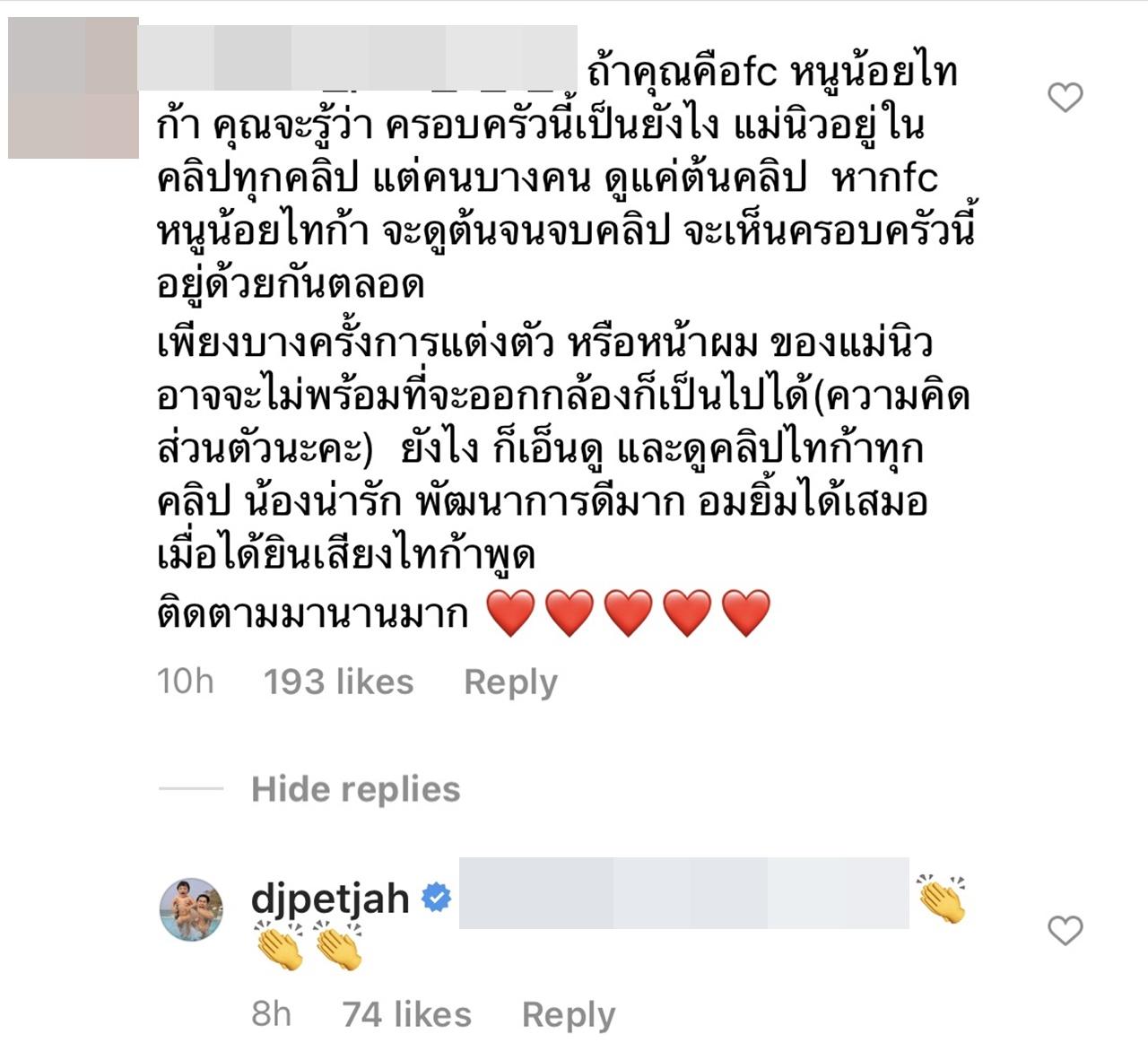This screenshot has width=1148, height=1060.
Task: Like djpetjah's clapping reply
Action: point(1065,931)
